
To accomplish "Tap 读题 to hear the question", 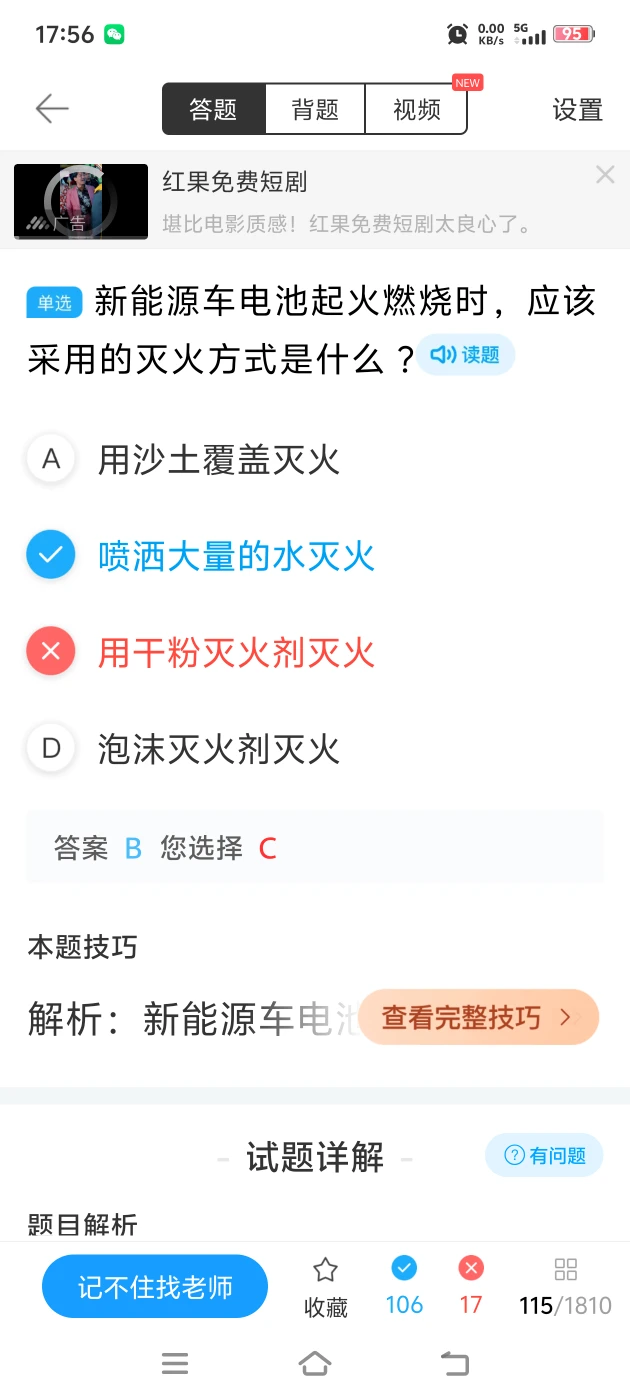I will [x=465, y=355].
